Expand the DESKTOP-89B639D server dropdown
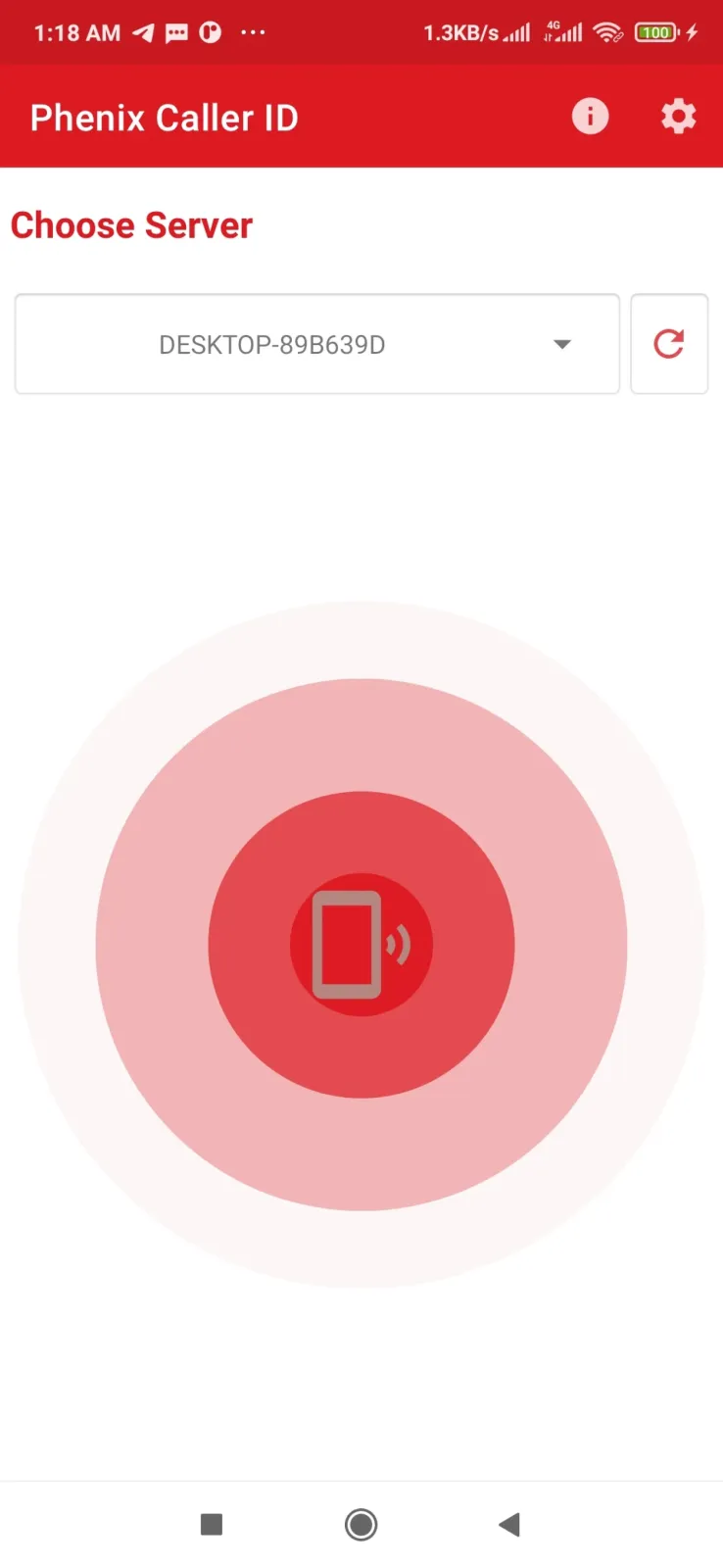This screenshot has height=1568, width=723. pos(317,344)
